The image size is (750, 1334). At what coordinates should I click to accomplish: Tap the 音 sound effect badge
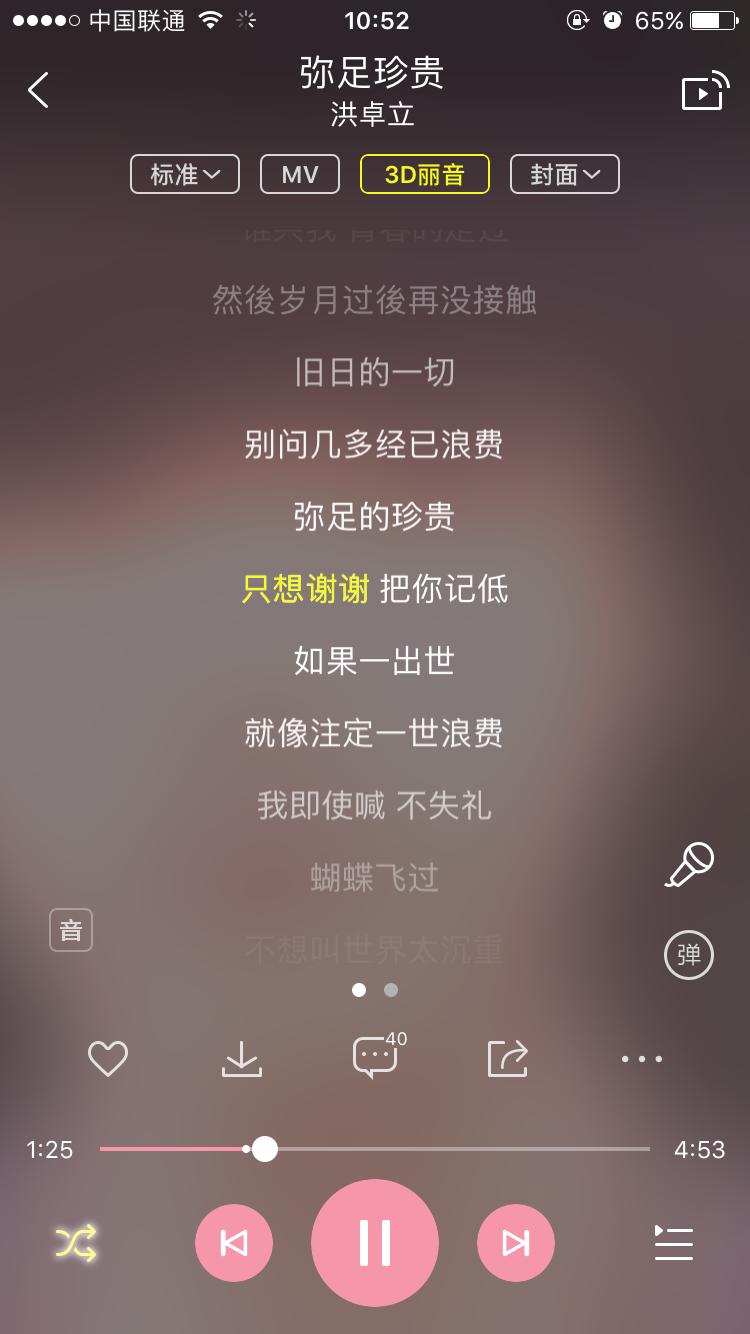coord(70,930)
